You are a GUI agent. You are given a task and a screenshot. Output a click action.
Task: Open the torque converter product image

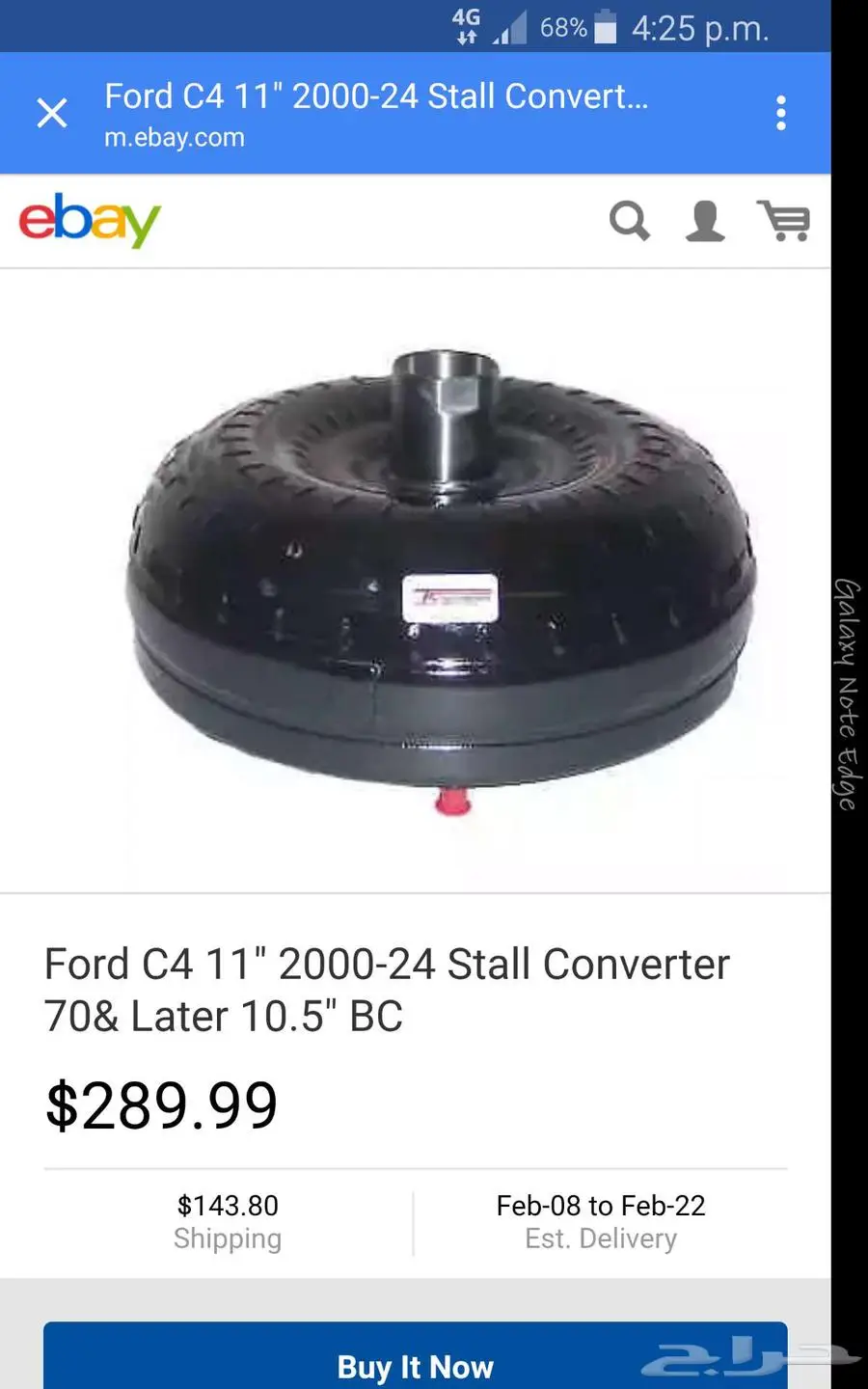439,579
